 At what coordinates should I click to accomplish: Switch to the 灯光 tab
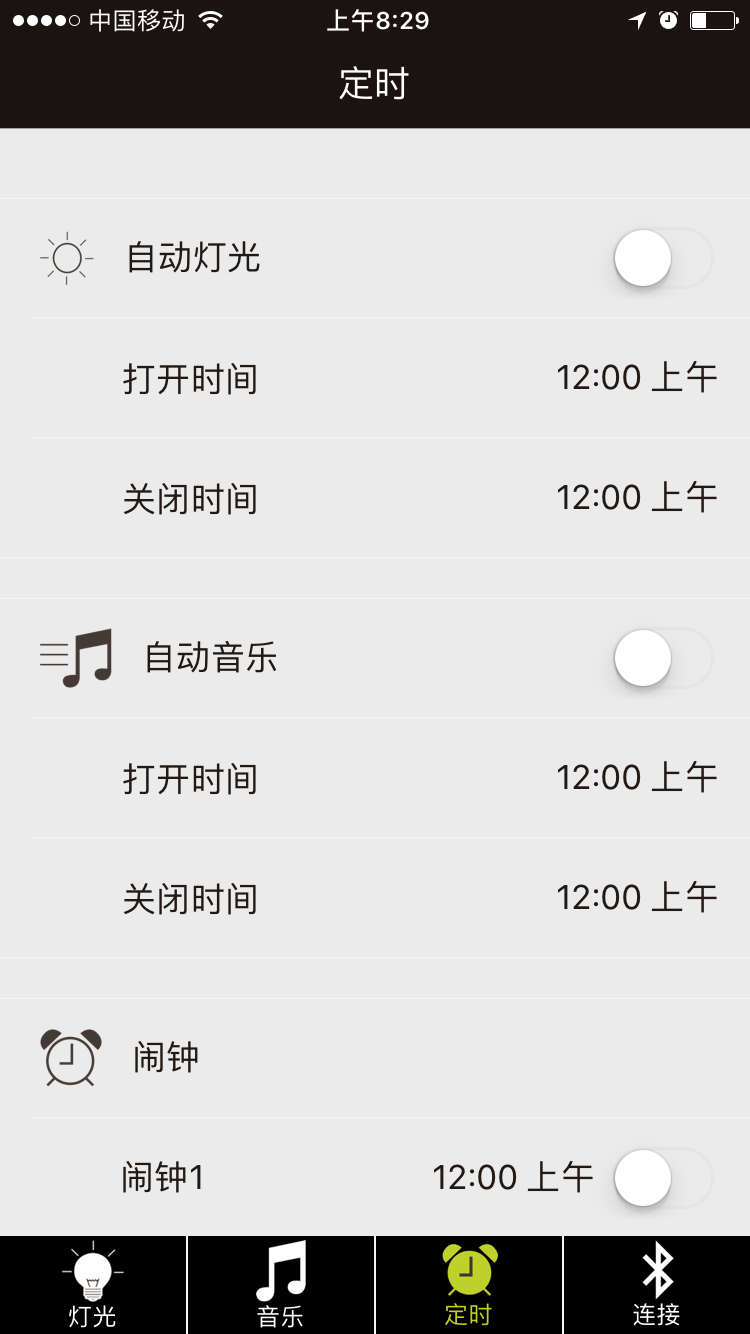tap(93, 1285)
